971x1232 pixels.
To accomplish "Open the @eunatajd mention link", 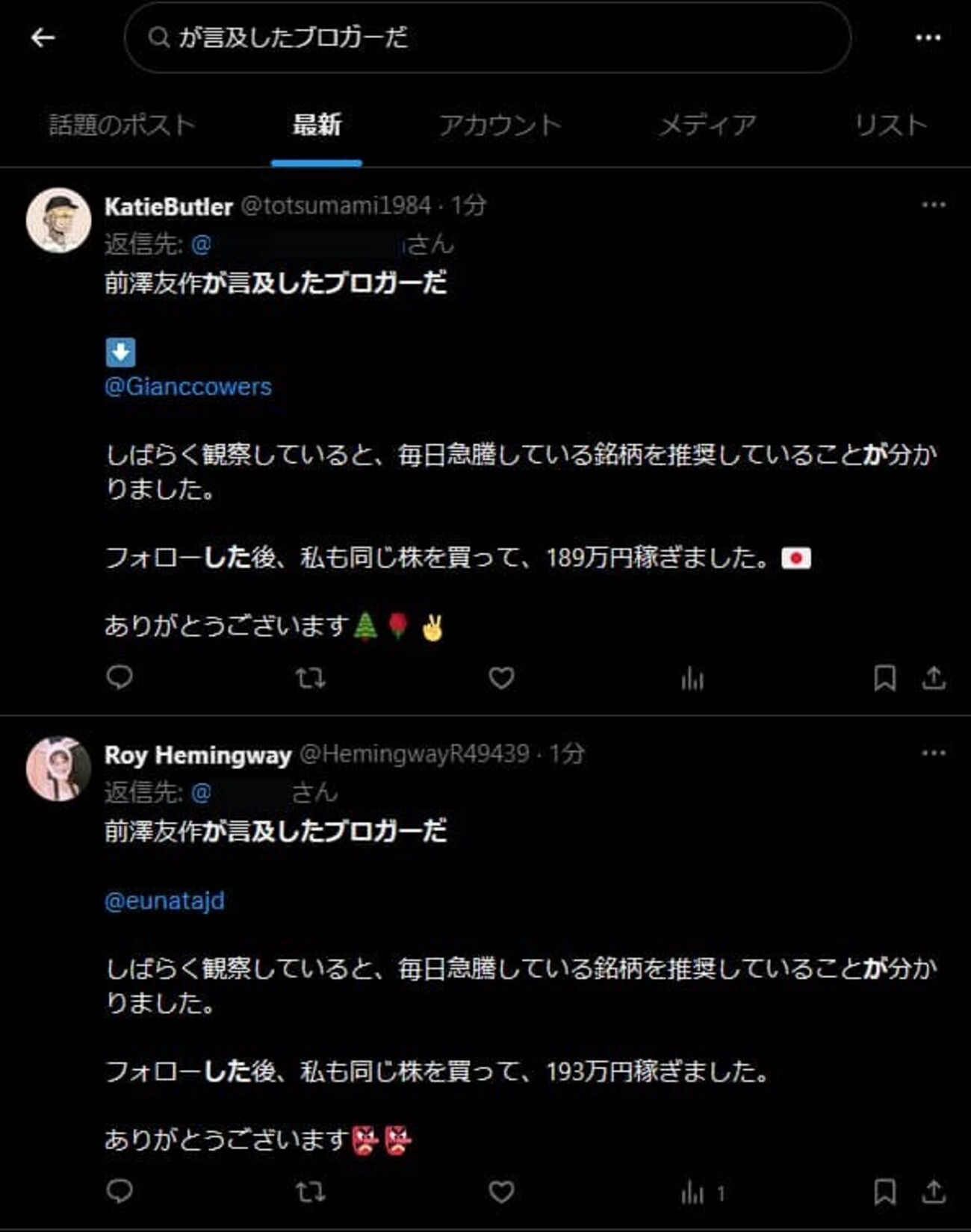I will click(x=164, y=900).
